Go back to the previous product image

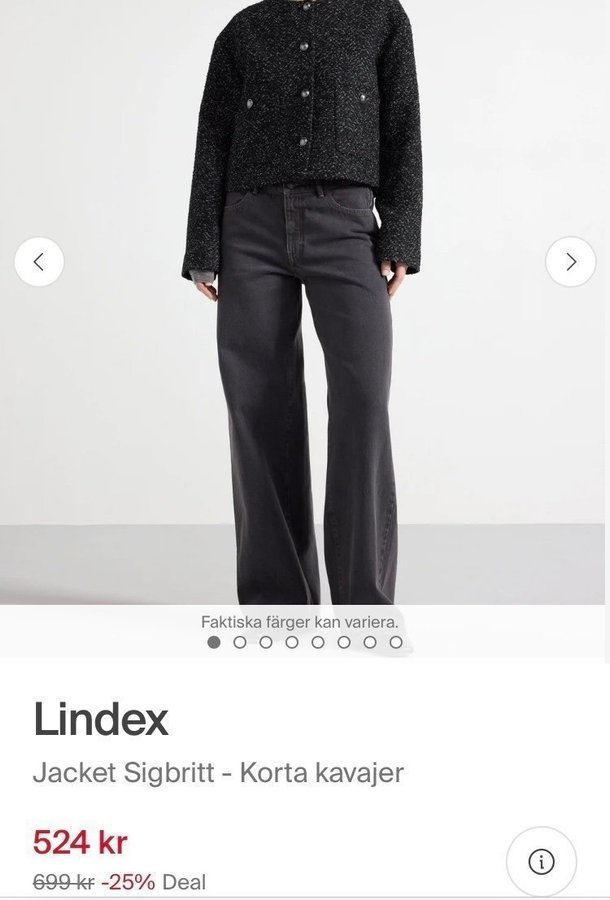(39, 262)
